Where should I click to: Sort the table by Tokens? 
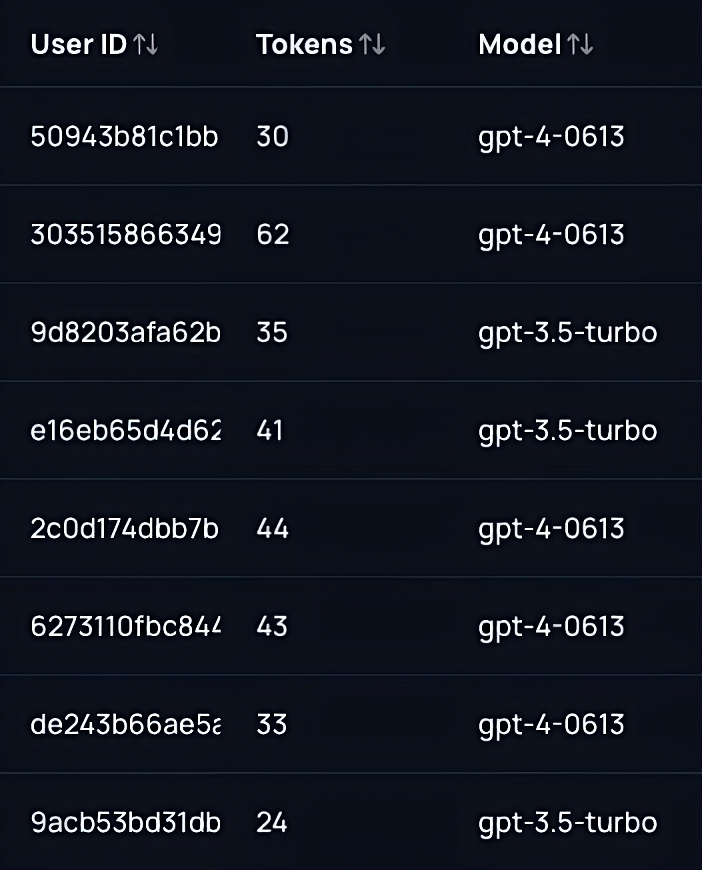[372, 45]
